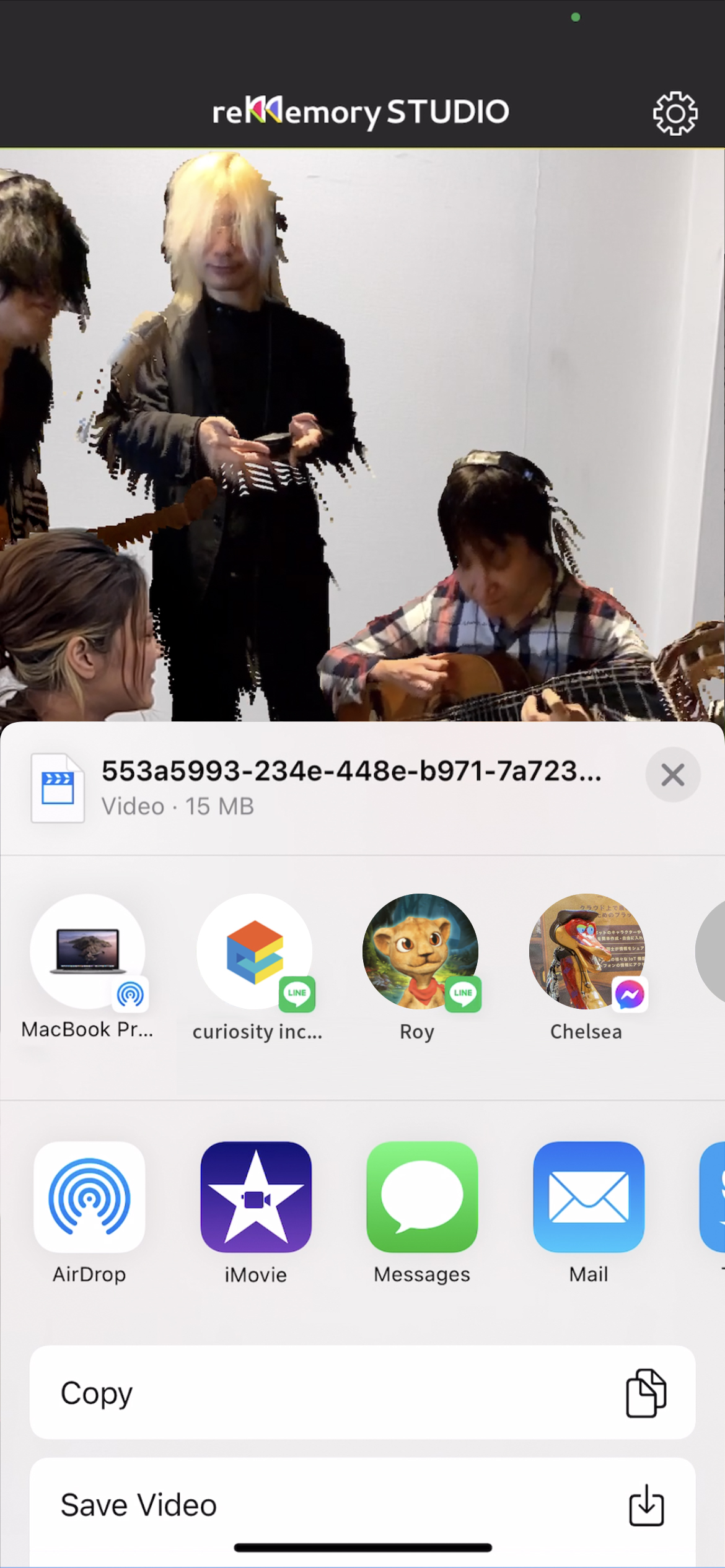Save Video to the device
725x1568 pixels.
362,1505
